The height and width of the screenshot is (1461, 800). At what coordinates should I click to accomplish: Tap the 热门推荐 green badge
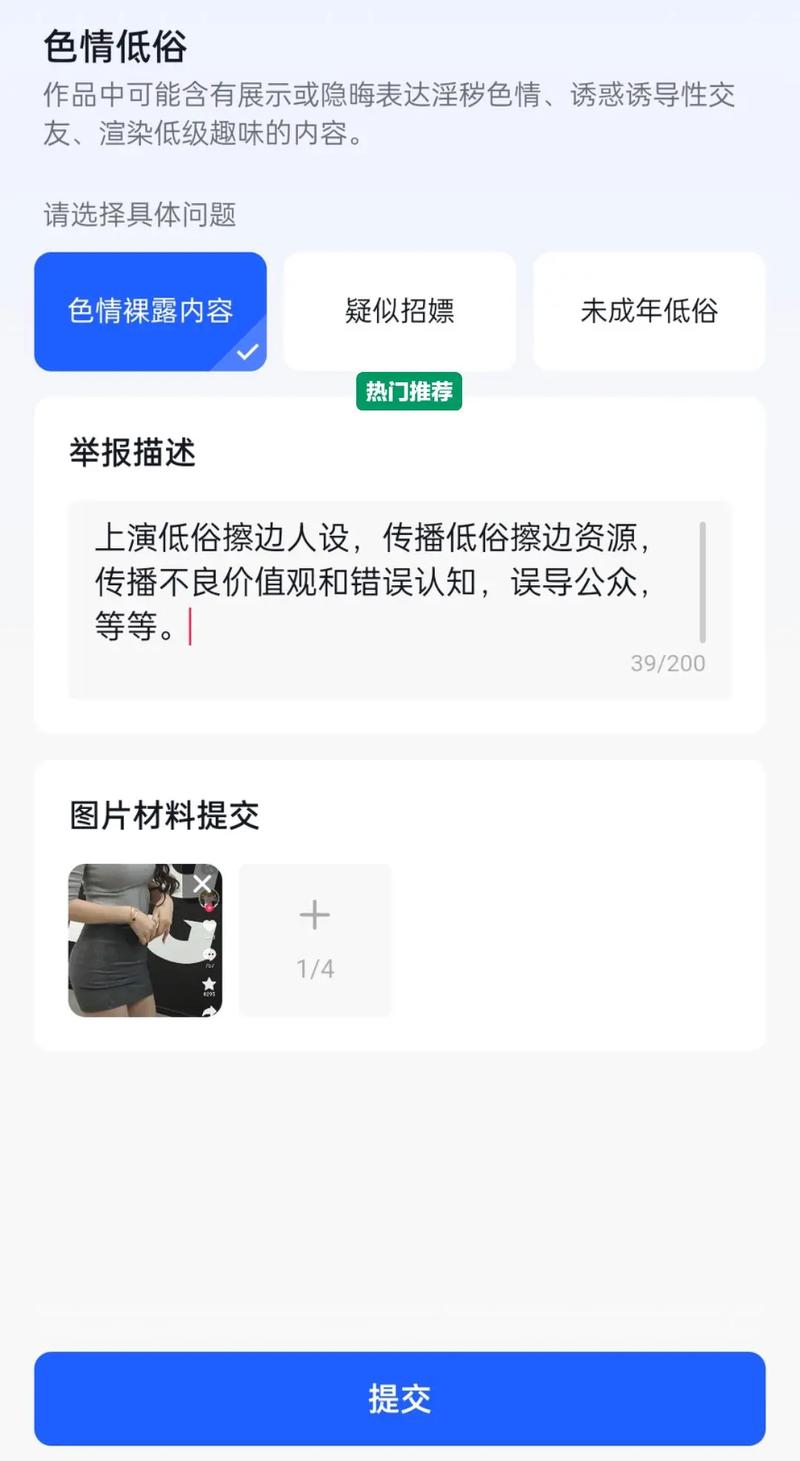point(408,392)
